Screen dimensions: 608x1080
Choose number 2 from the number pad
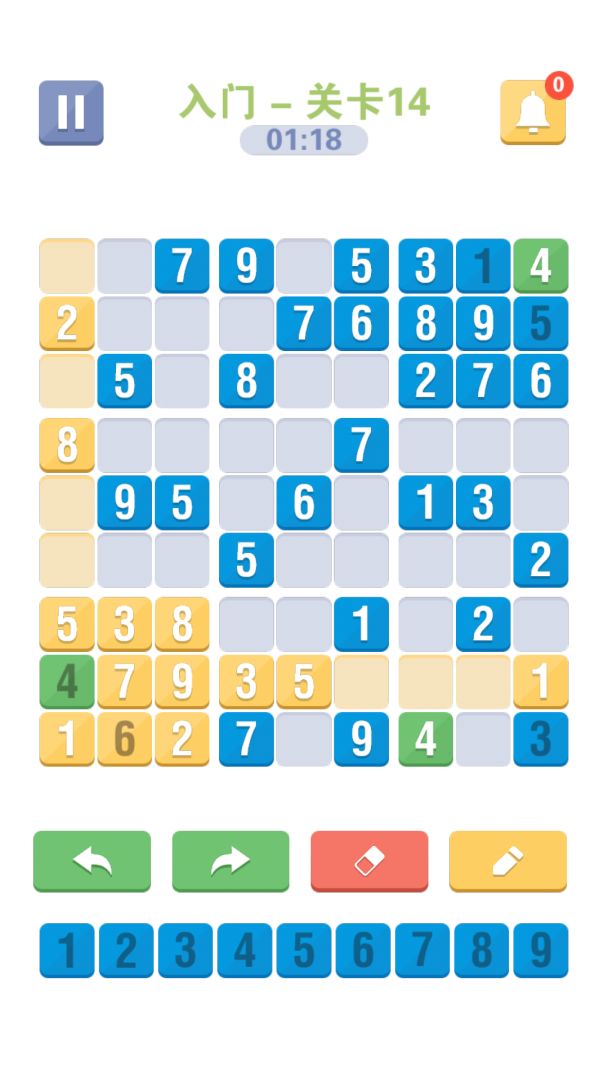126,950
